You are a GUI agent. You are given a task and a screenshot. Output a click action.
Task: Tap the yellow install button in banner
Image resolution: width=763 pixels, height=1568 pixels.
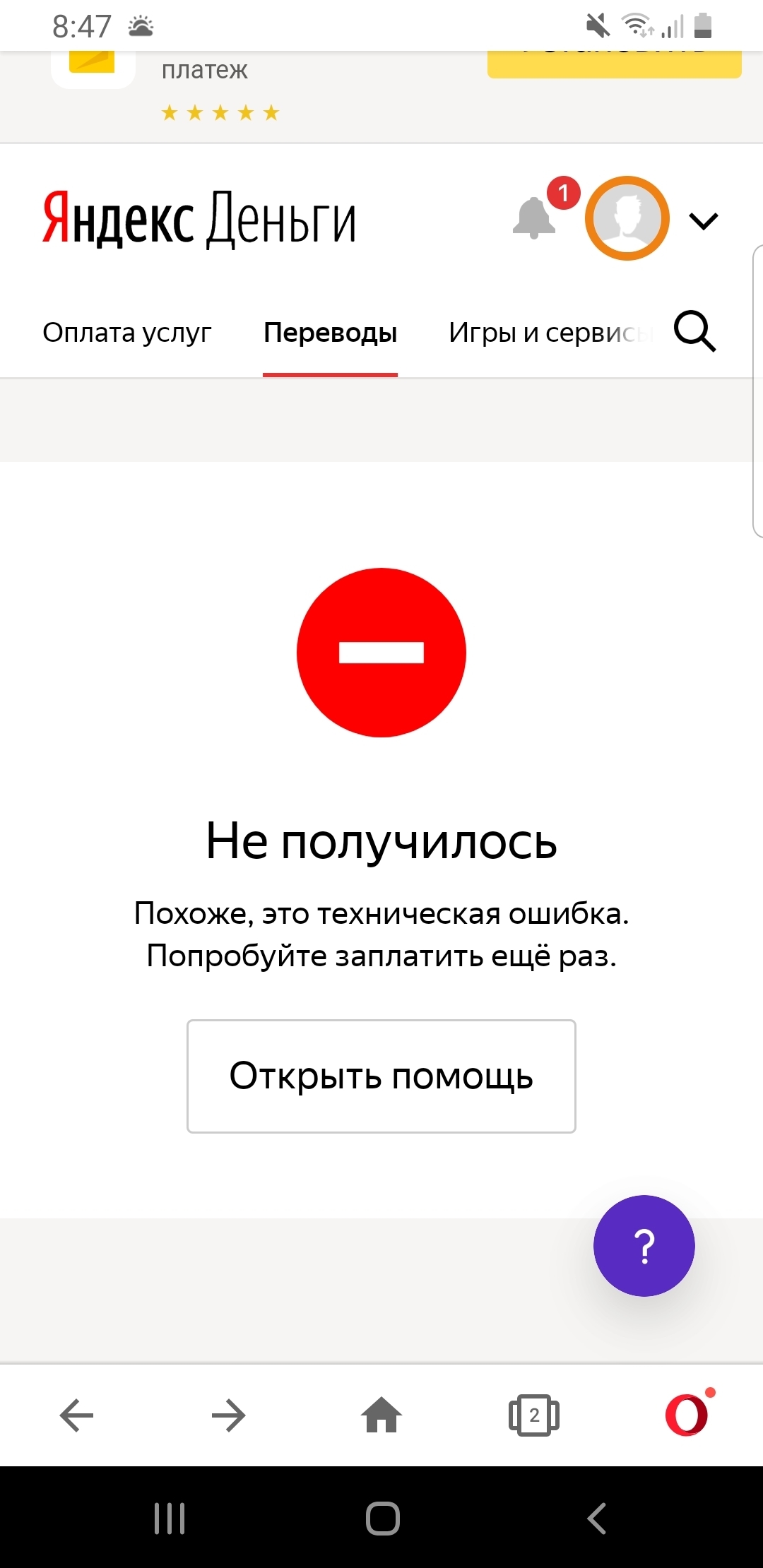coord(614,62)
